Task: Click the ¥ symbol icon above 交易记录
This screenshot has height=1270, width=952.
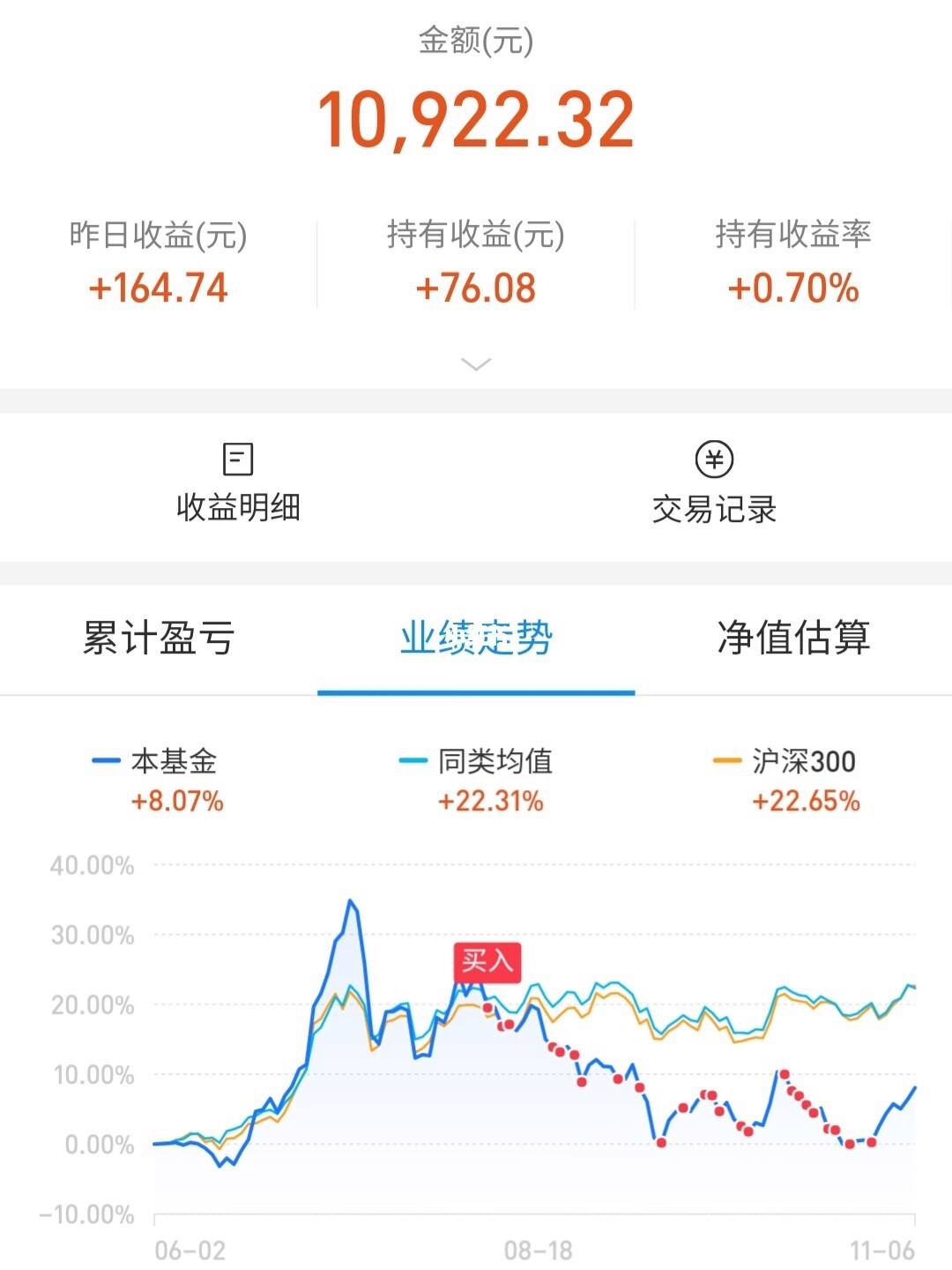Action: (714, 459)
